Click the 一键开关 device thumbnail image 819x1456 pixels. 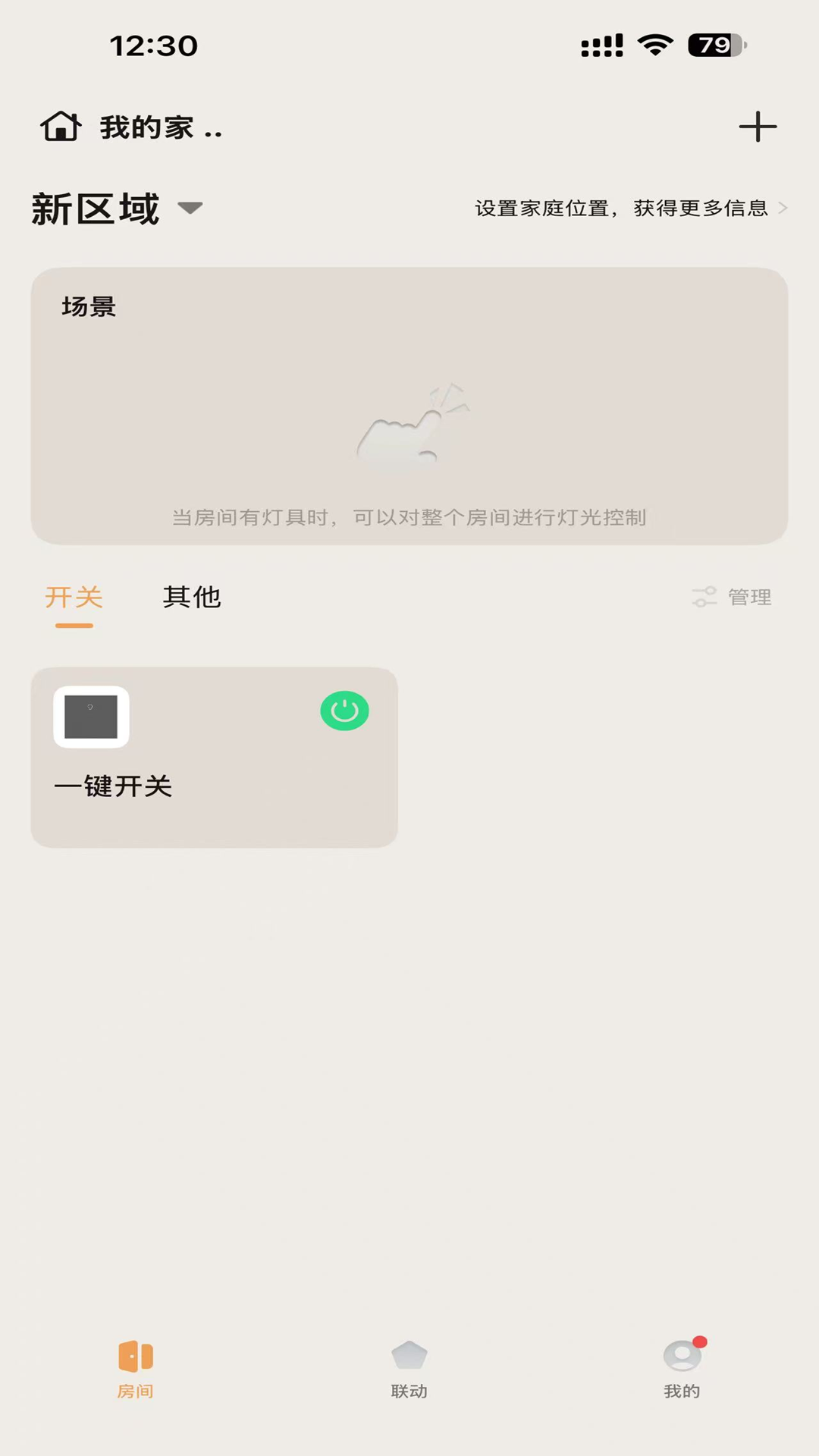[x=90, y=718]
